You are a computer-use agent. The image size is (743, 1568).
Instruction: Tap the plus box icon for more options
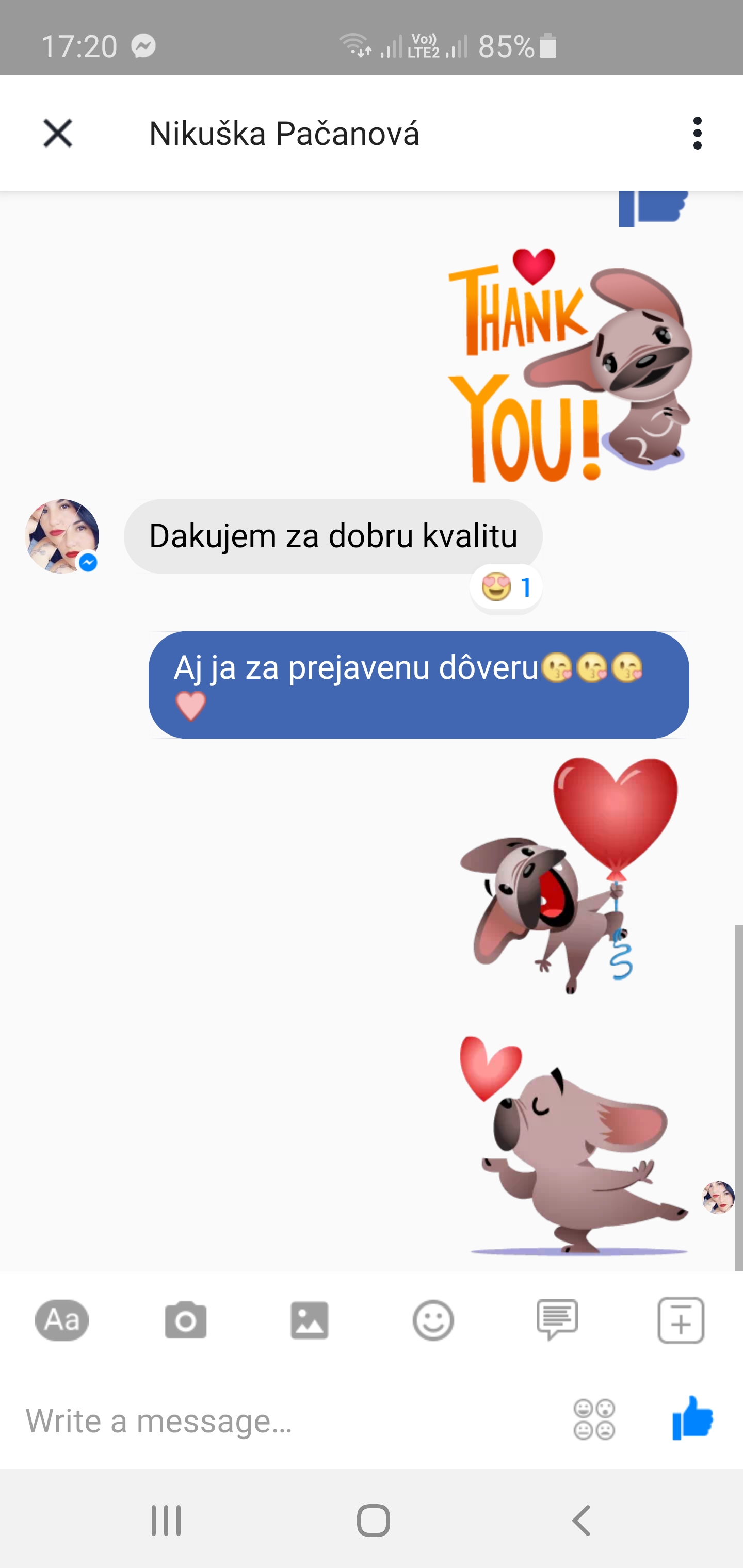[681, 1320]
